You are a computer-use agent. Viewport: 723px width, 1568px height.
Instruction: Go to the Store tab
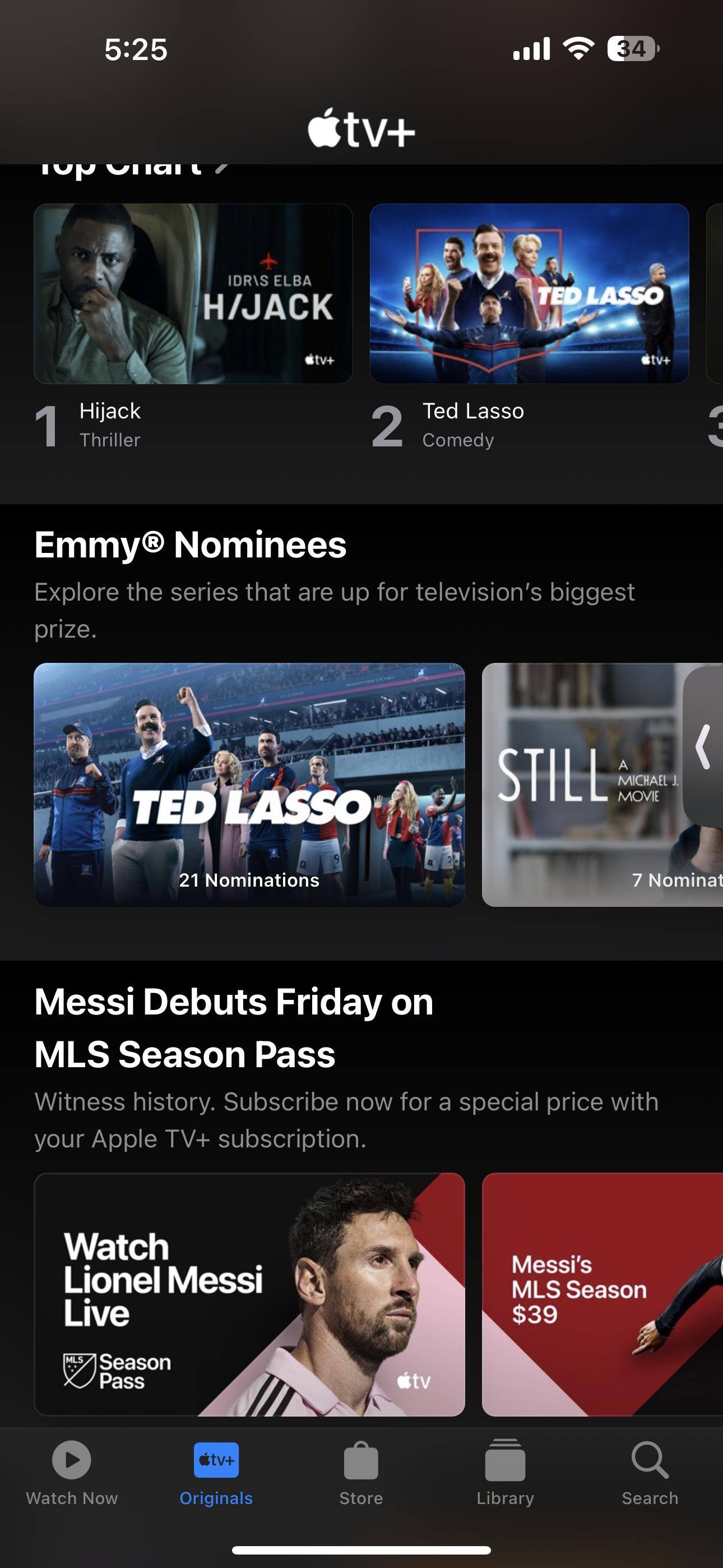tap(361, 1472)
